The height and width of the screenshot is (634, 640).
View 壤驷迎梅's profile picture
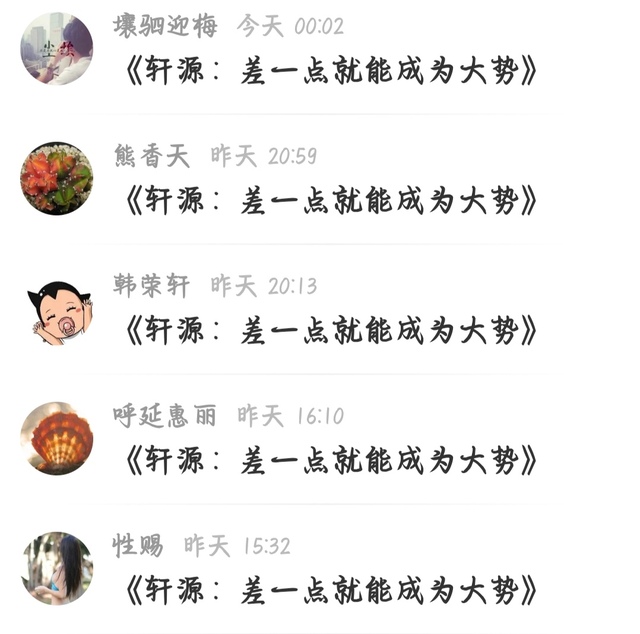[57, 49]
